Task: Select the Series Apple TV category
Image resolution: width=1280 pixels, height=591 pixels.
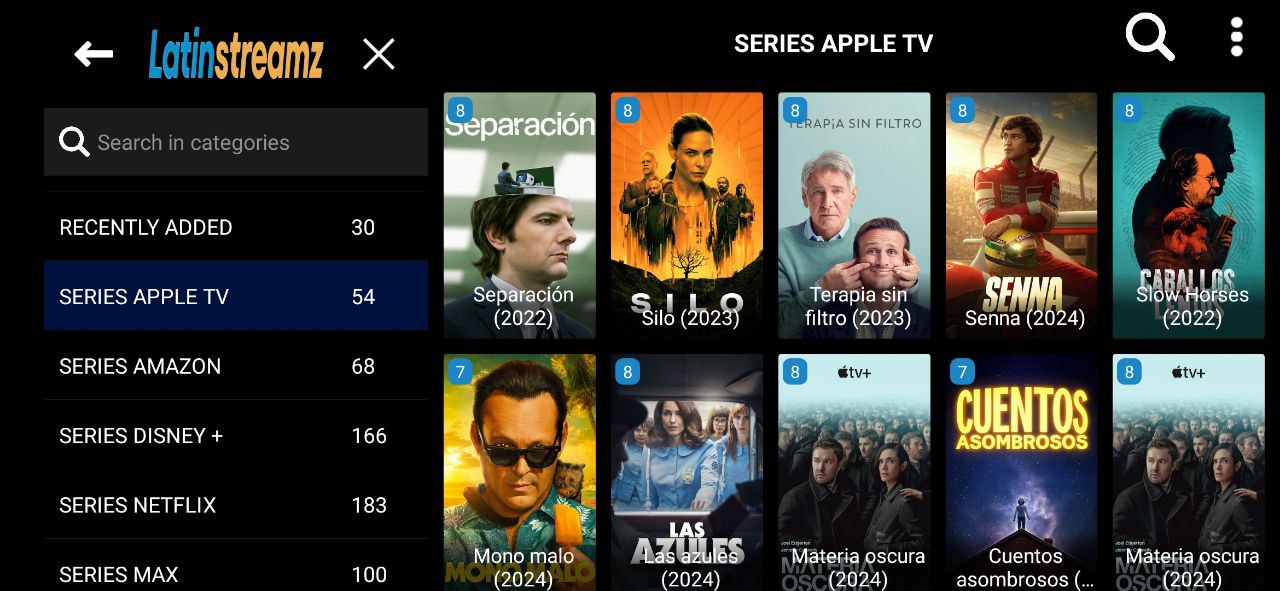Action: click(x=236, y=296)
